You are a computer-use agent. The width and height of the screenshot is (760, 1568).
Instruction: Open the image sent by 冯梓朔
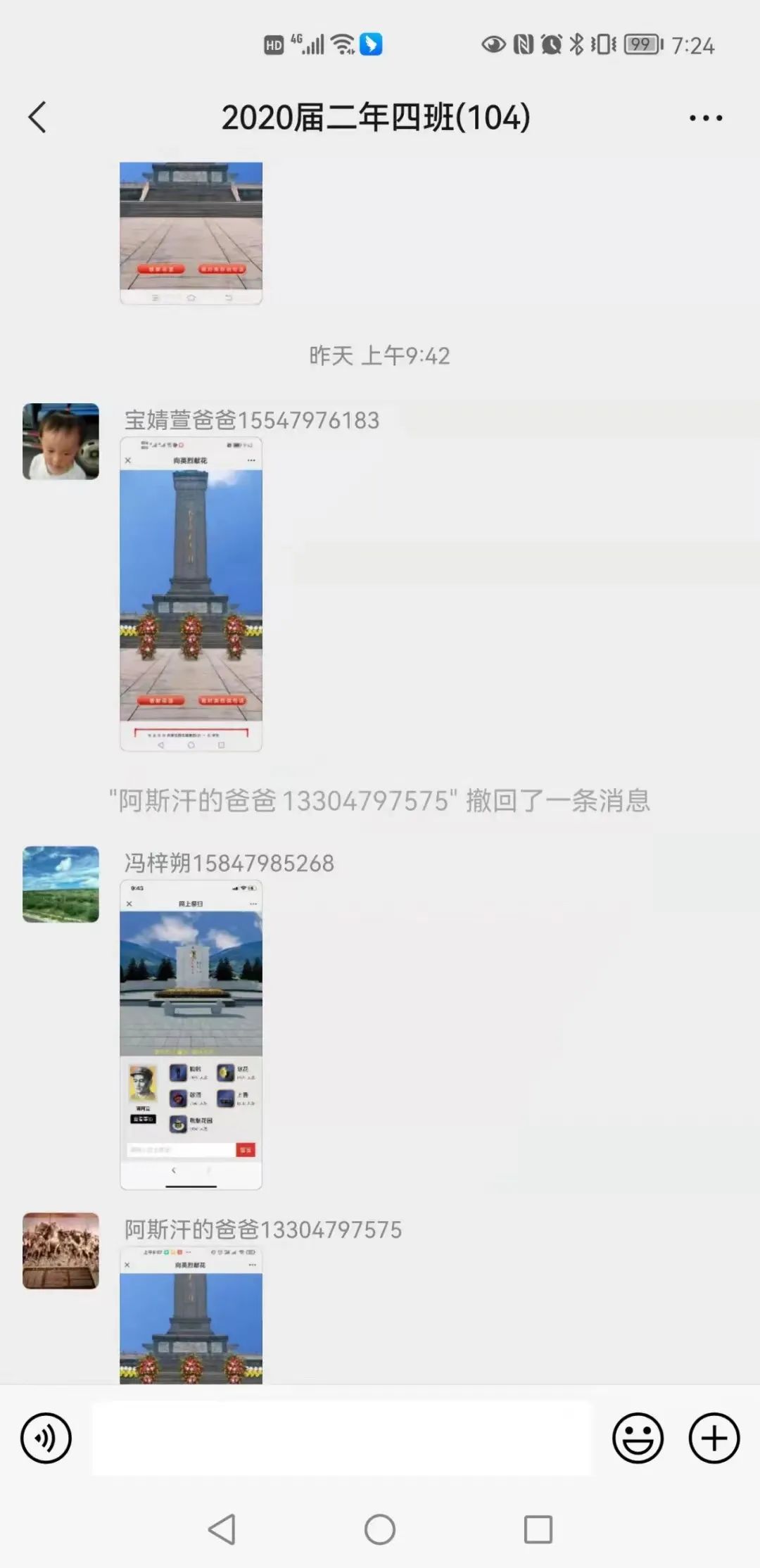click(191, 1035)
